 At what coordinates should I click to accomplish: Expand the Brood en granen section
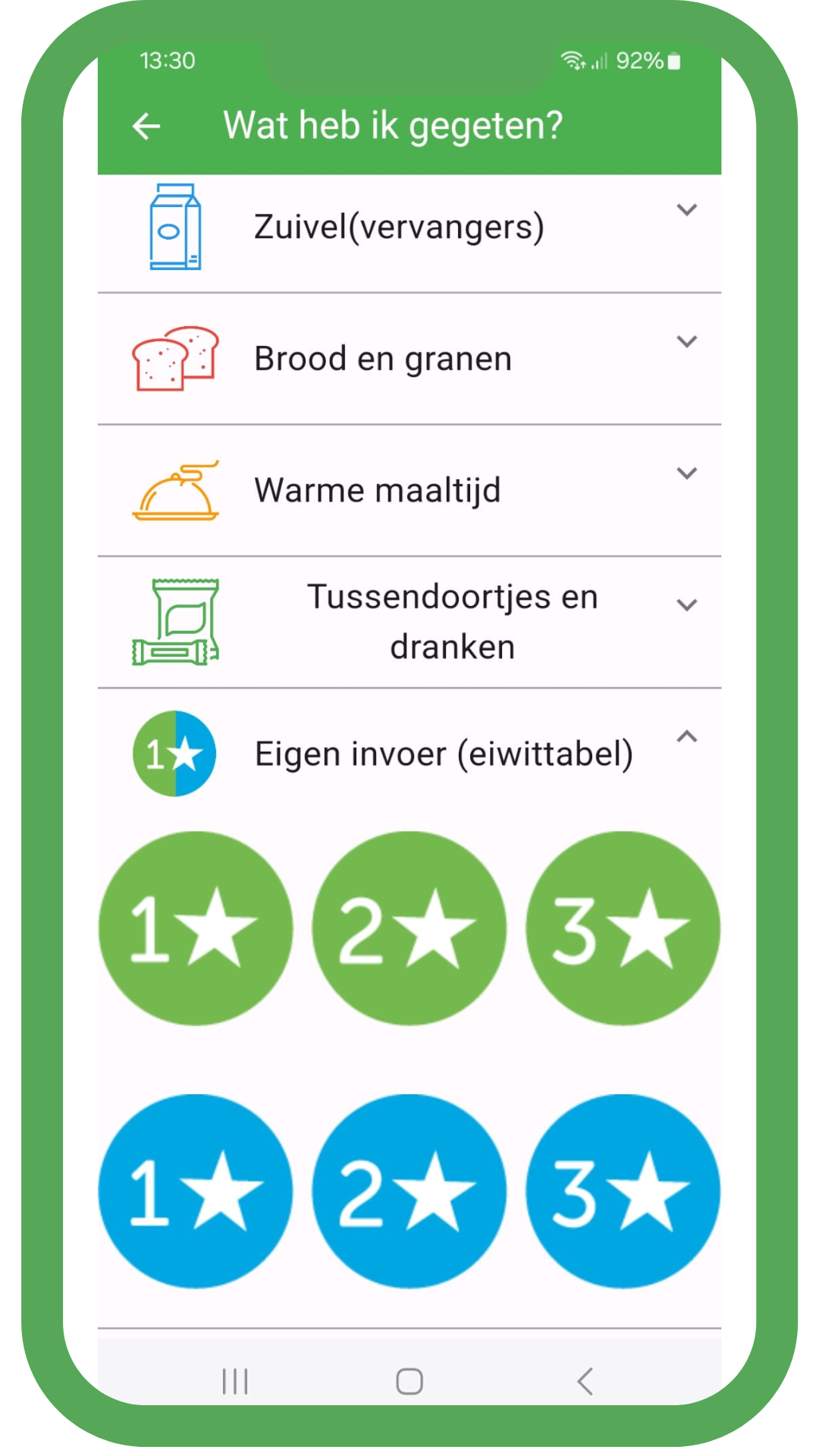(687, 341)
